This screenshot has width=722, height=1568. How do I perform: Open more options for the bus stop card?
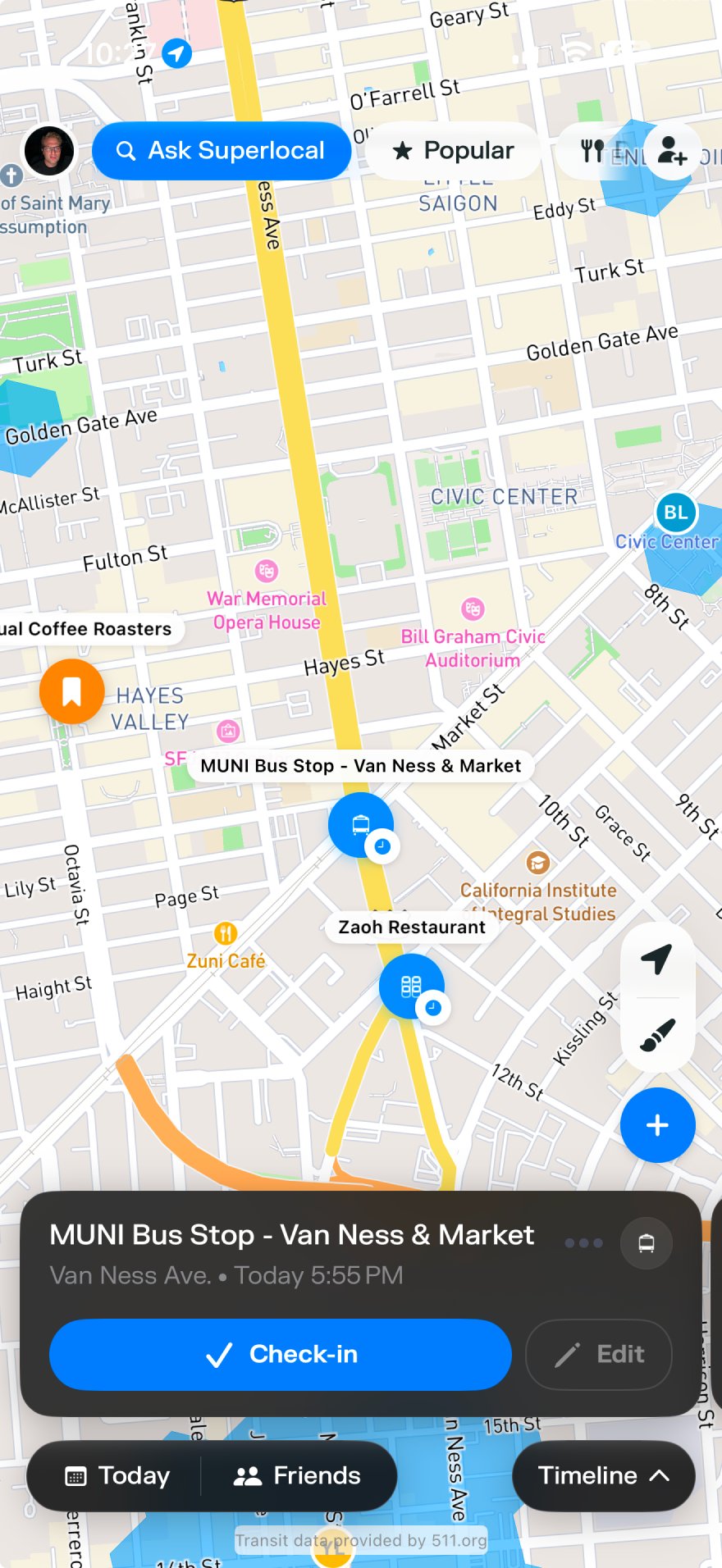pos(583,1243)
